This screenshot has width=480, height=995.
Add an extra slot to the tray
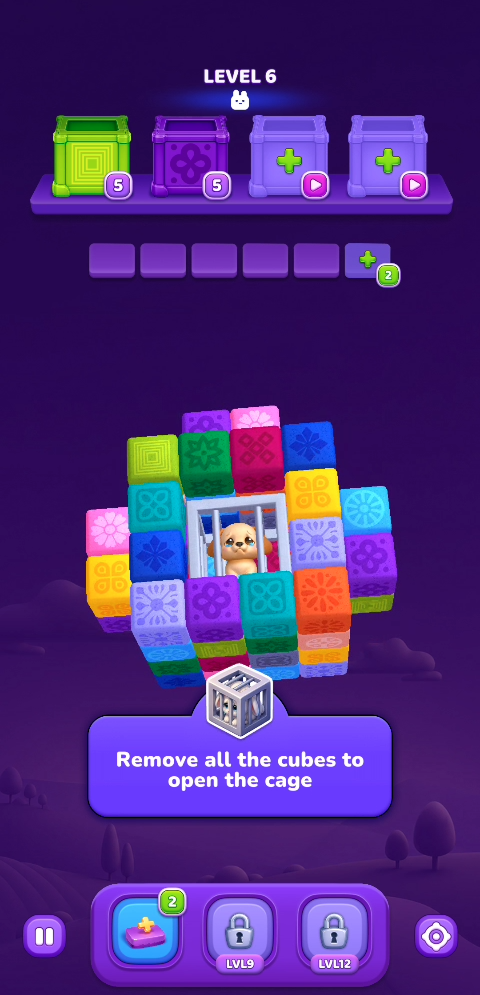point(368,261)
